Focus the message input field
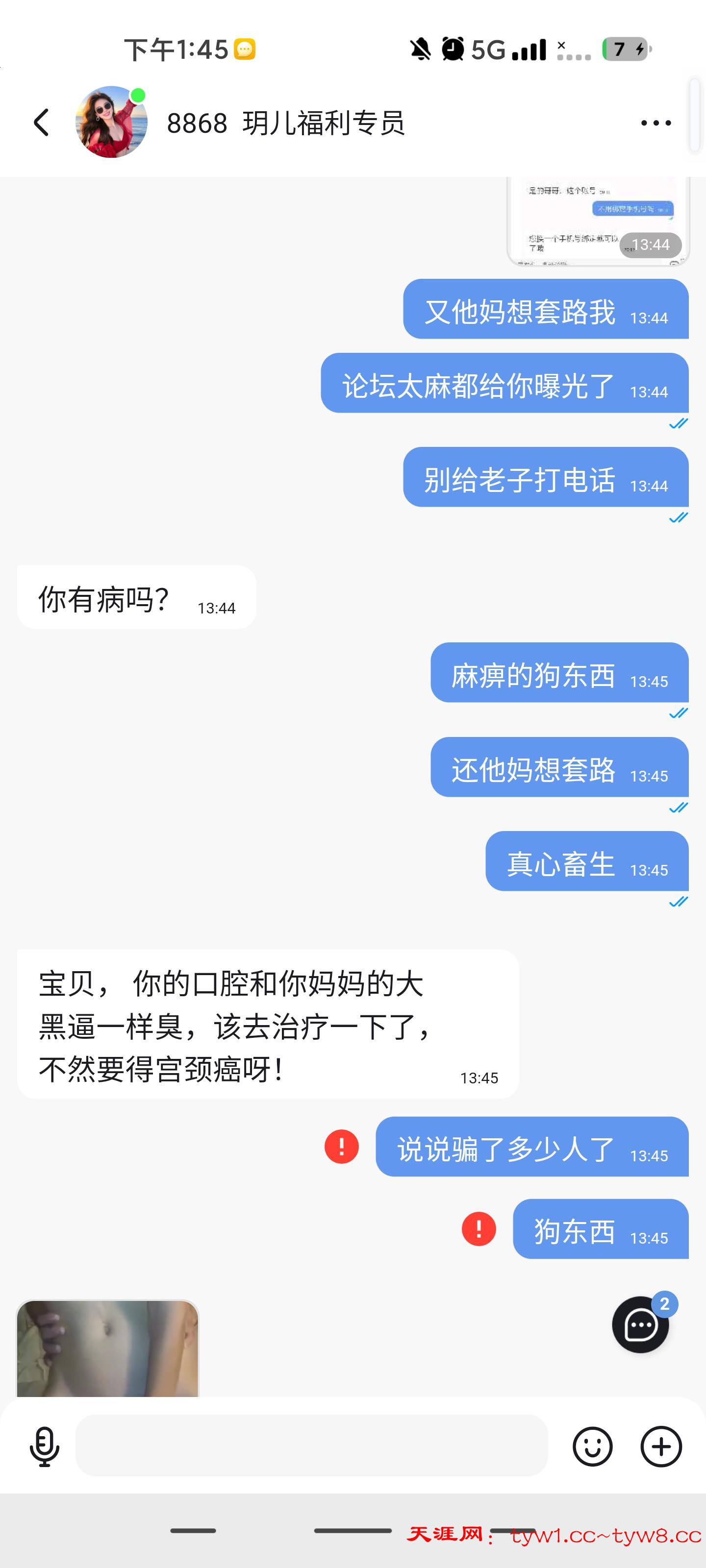Image resolution: width=706 pixels, height=1568 pixels. [x=311, y=1445]
